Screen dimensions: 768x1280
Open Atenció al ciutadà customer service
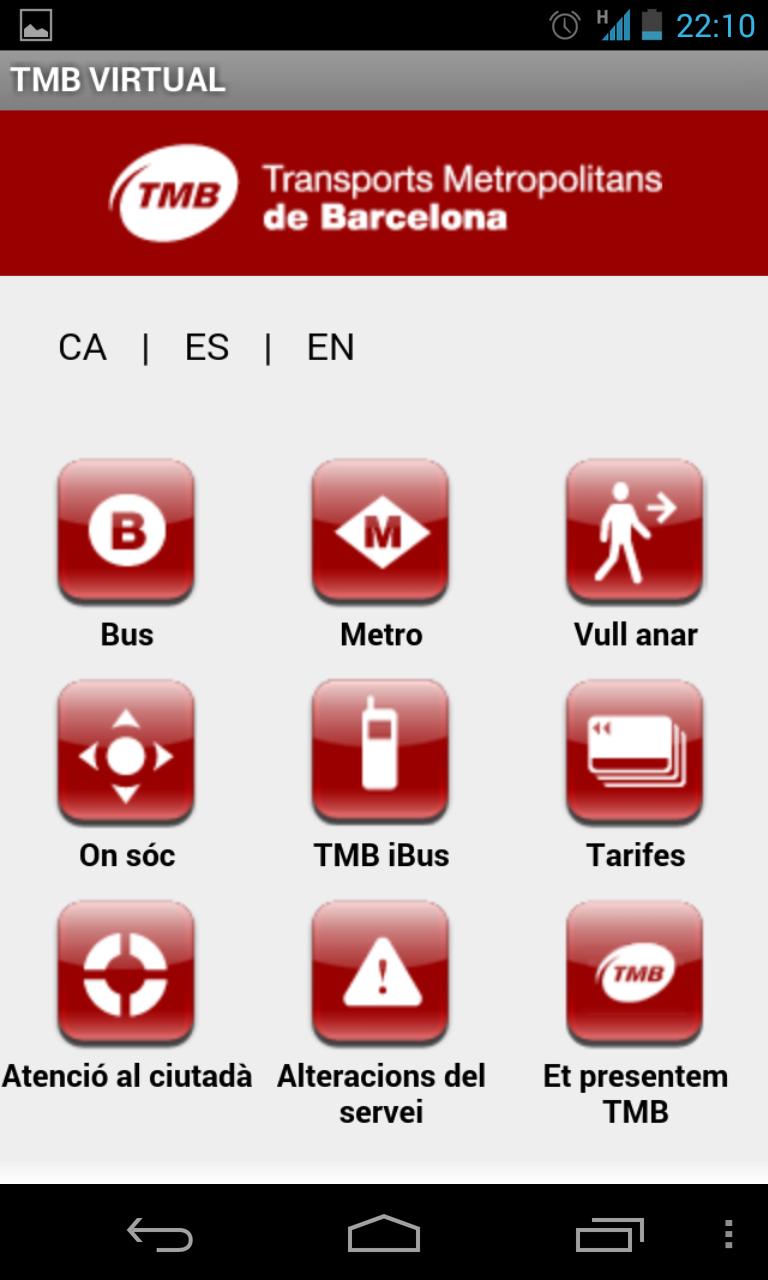pos(126,972)
